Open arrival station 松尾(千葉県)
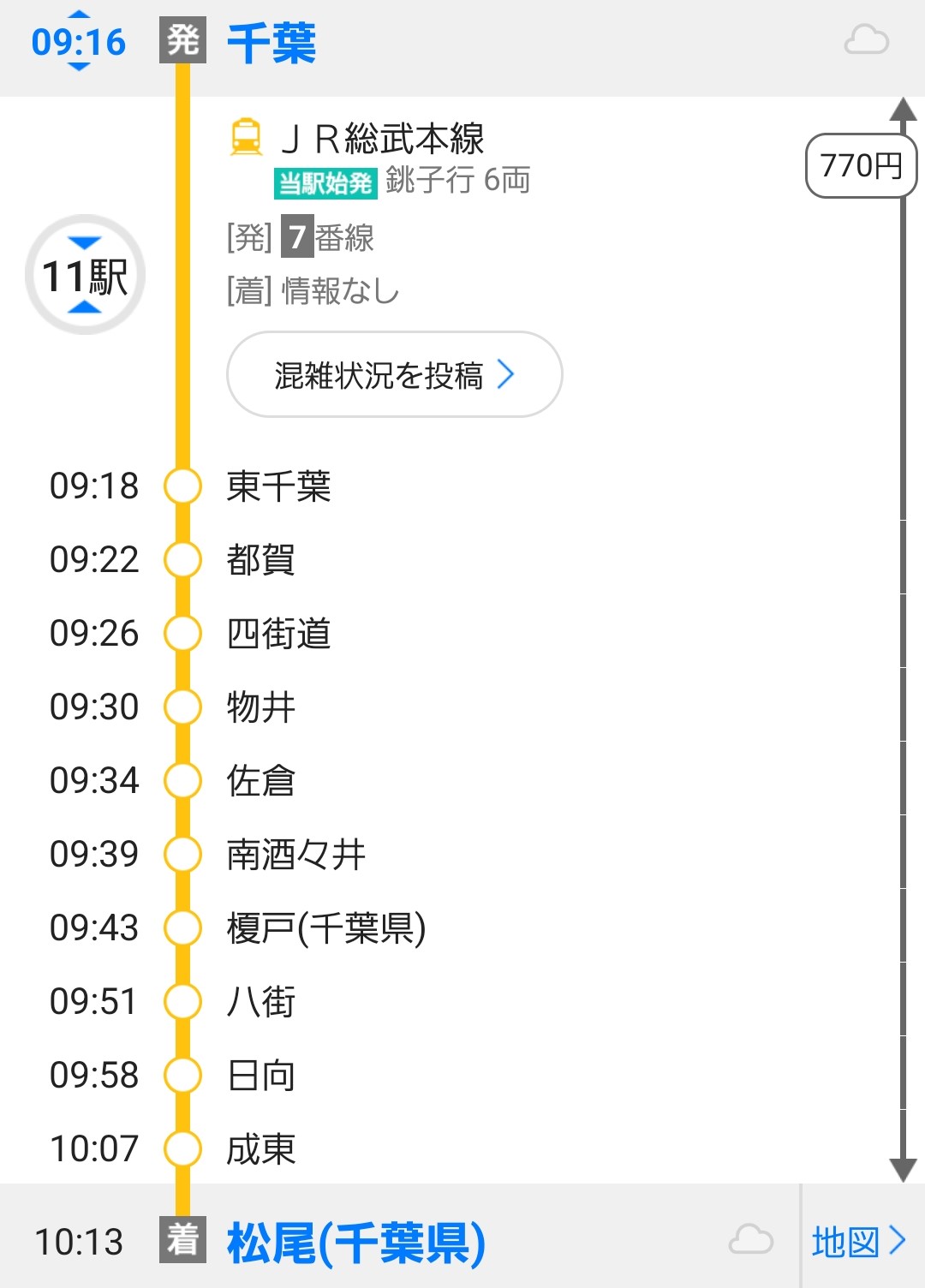The height and width of the screenshot is (1288, 925). click(355, 1242)
